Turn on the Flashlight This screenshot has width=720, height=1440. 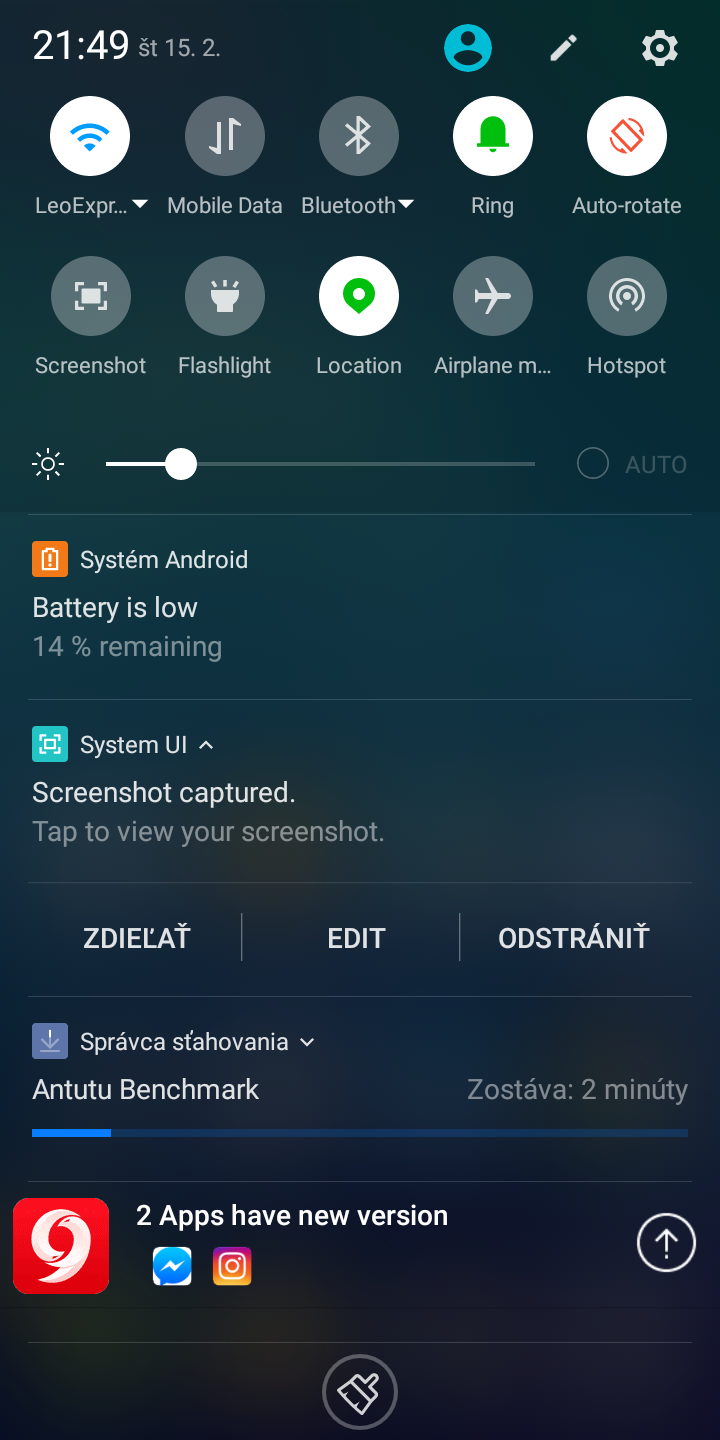225,296
